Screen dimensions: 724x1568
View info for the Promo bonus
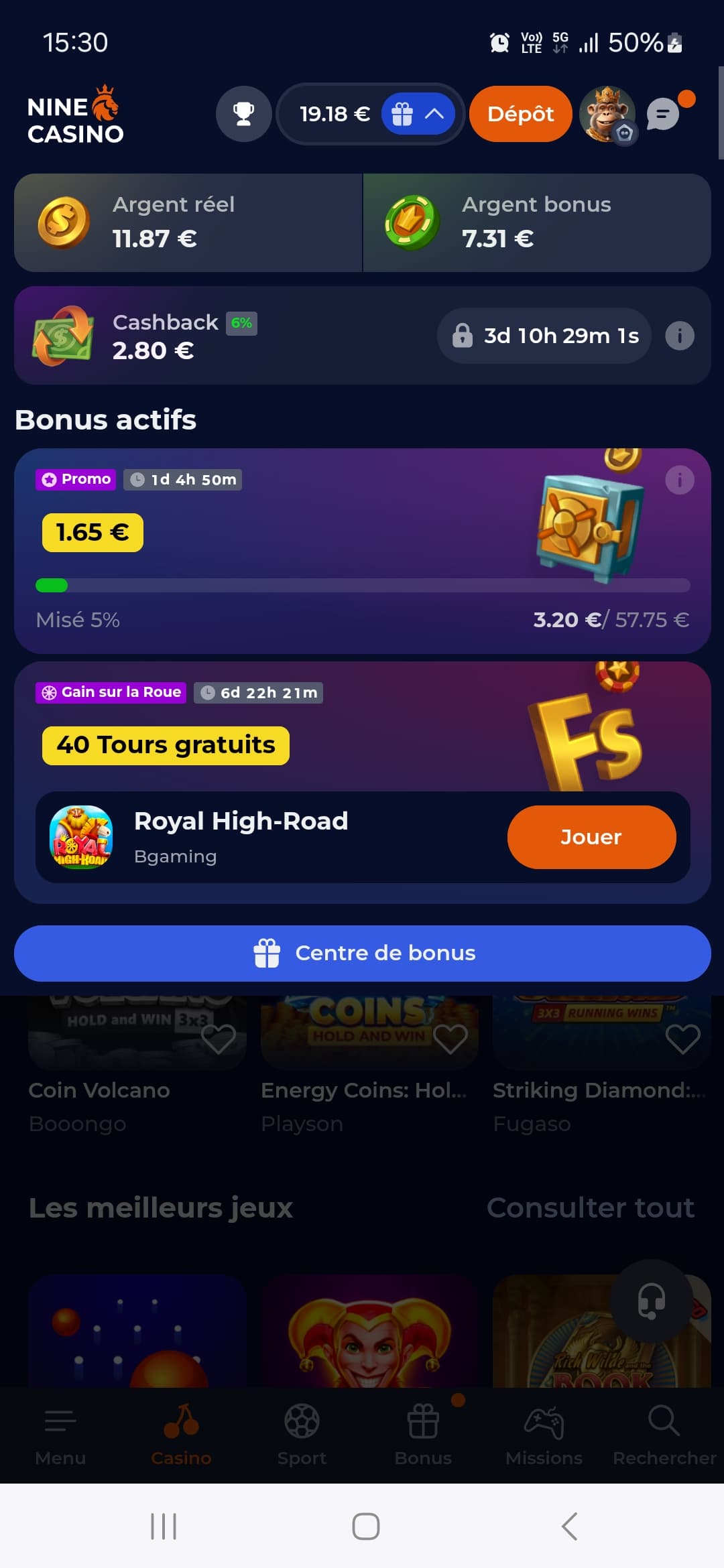(x=679, y=480)
